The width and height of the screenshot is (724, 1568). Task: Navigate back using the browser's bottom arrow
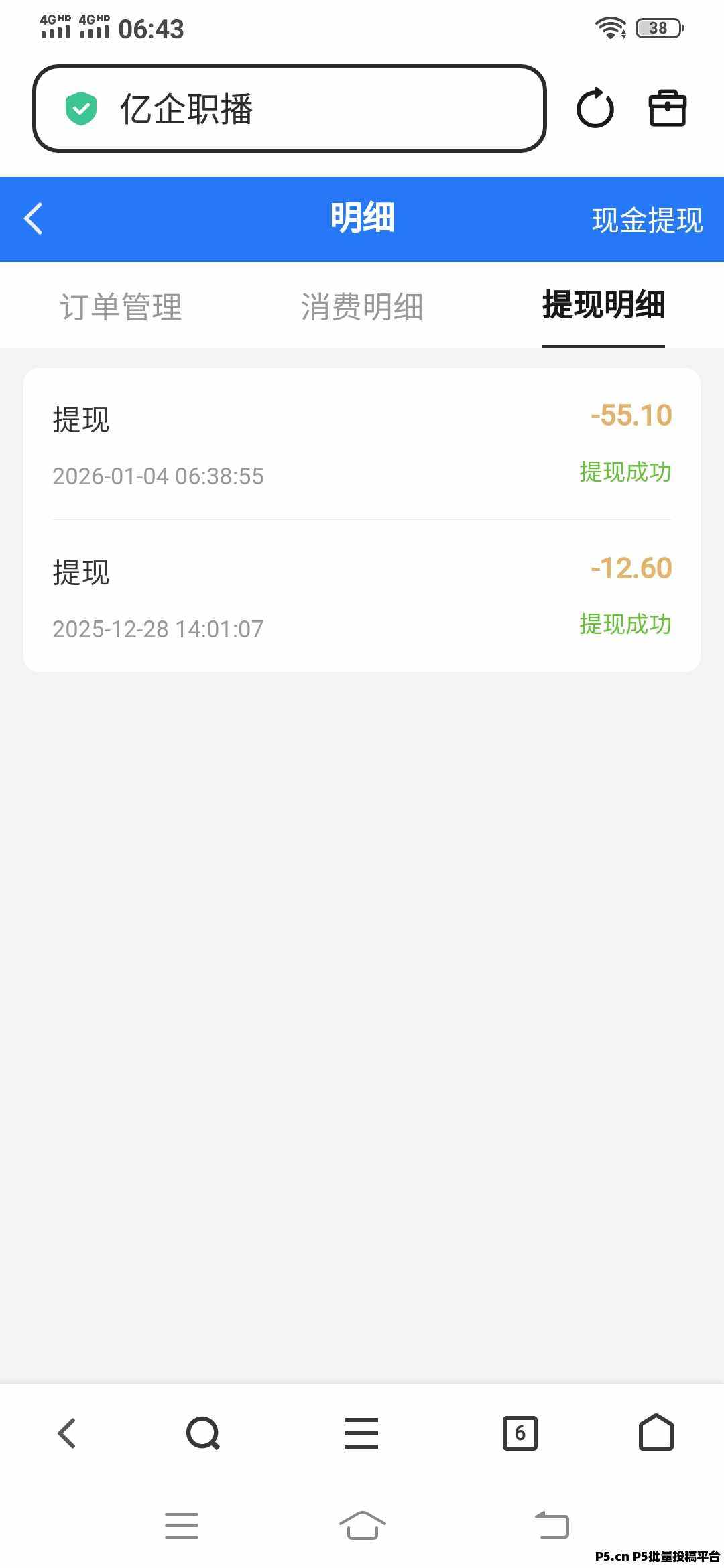tap(67, 1433)
